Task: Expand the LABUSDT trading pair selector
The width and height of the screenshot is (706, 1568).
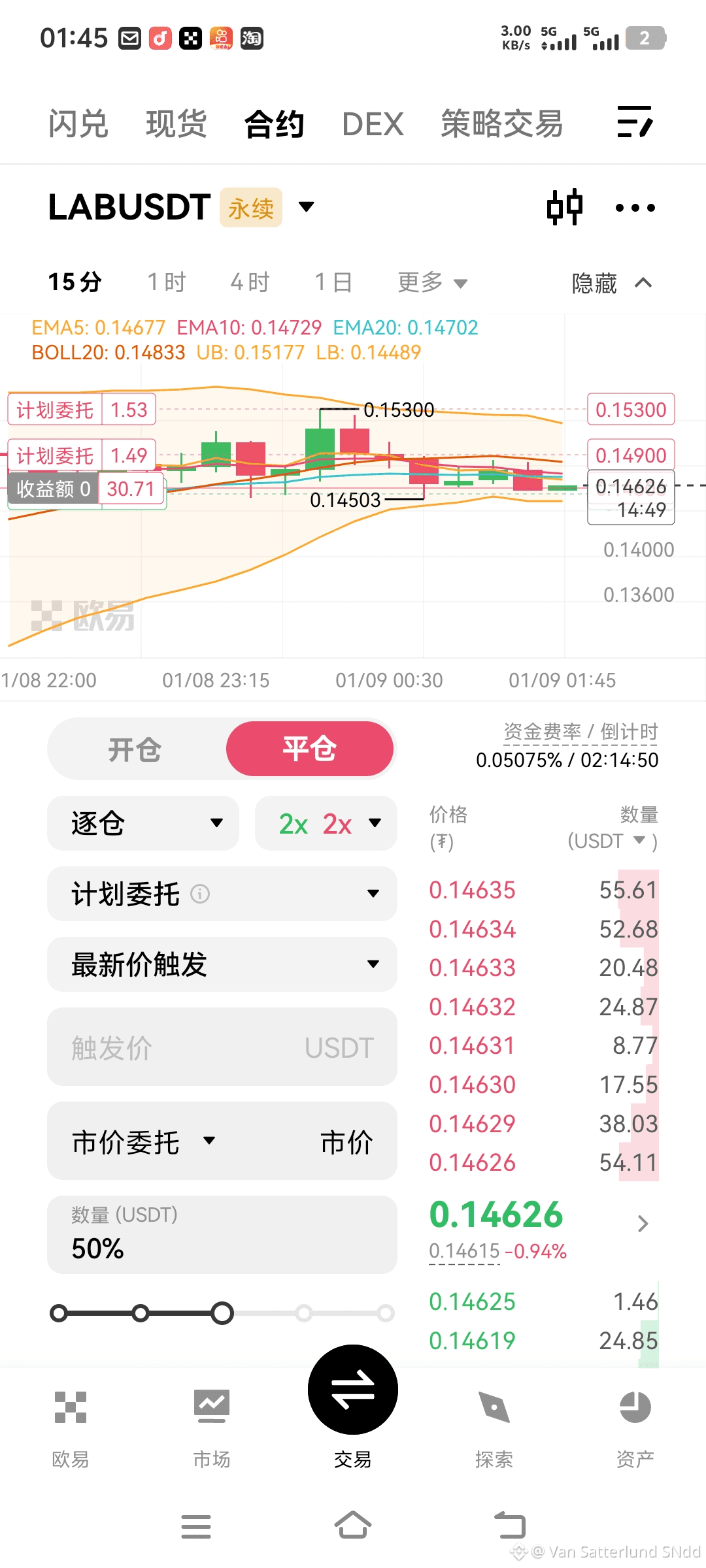Action: click(306, 207)
